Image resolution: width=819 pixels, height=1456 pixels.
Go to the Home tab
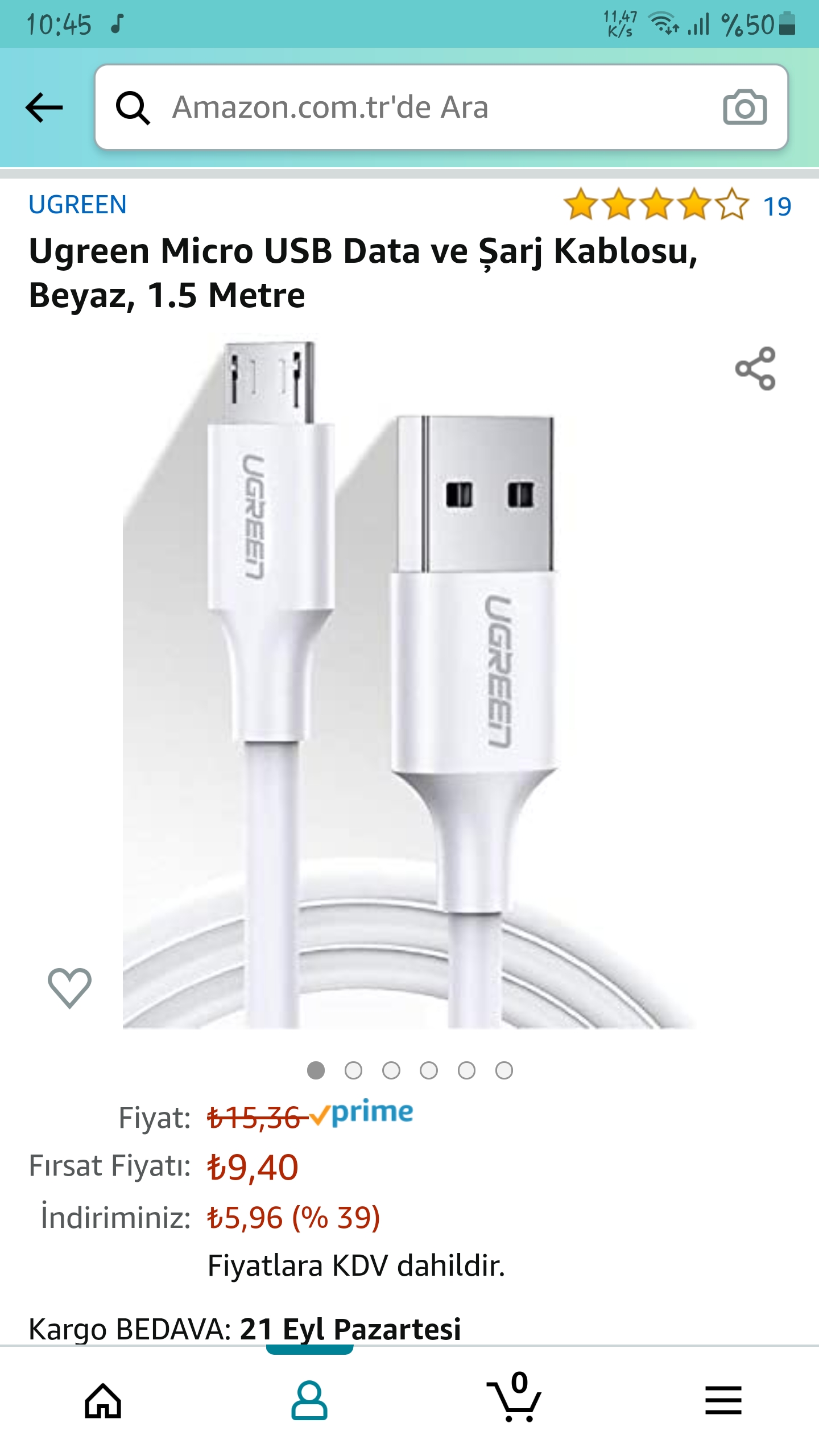(x=103, y=1400)
